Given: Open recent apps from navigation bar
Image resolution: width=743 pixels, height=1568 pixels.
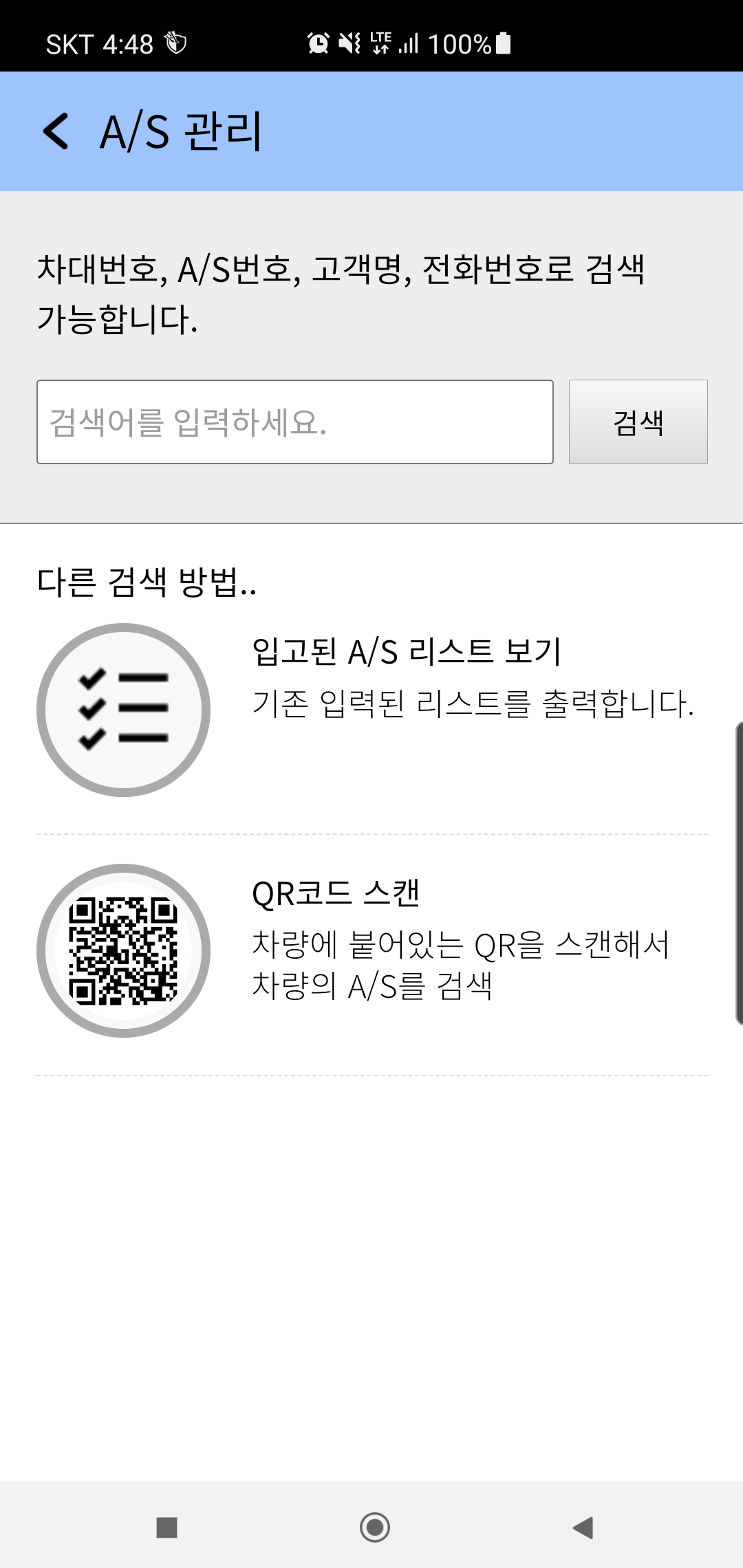Looking at the screenshot, I should point(167,1527).
